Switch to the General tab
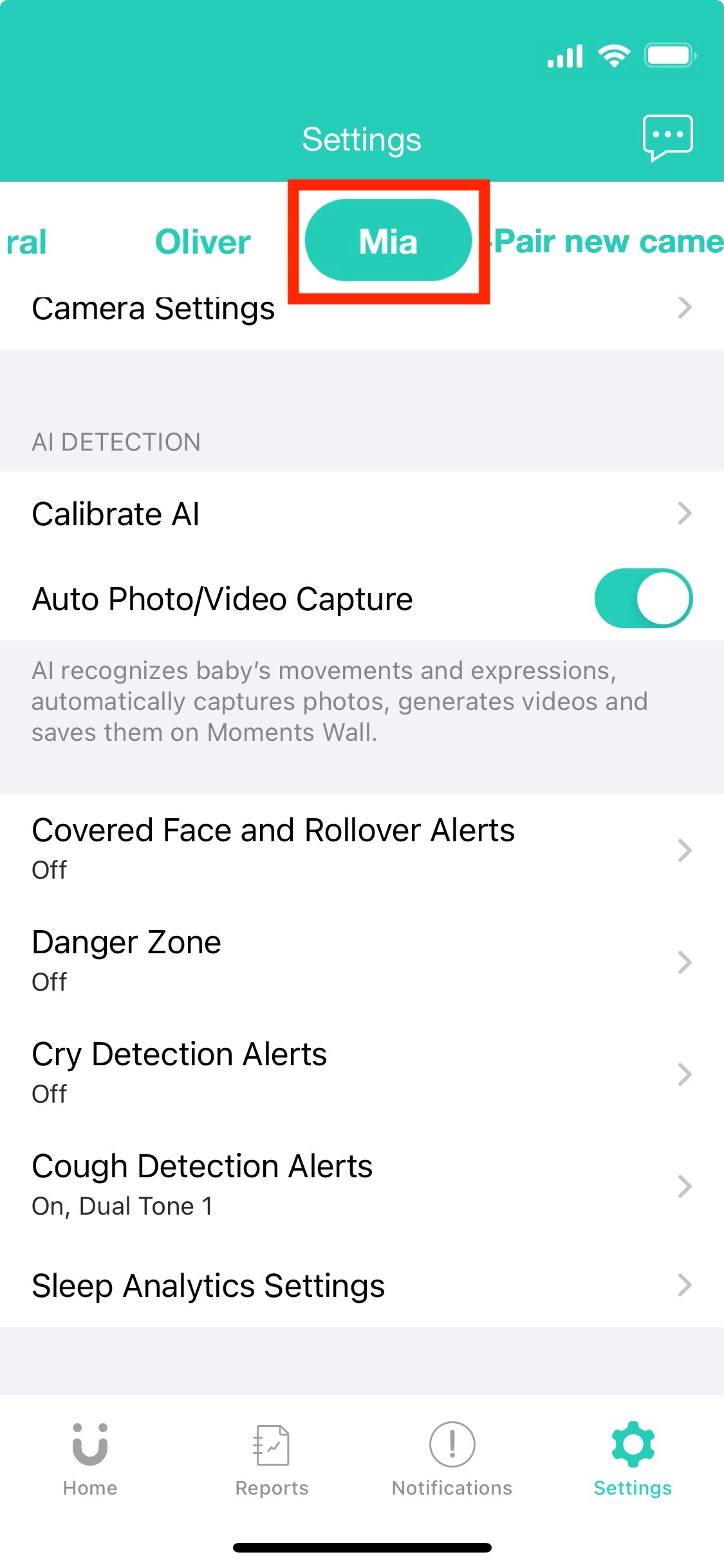Image resolution: width=724 pixels, height=1568 pixels. point(27,242)
